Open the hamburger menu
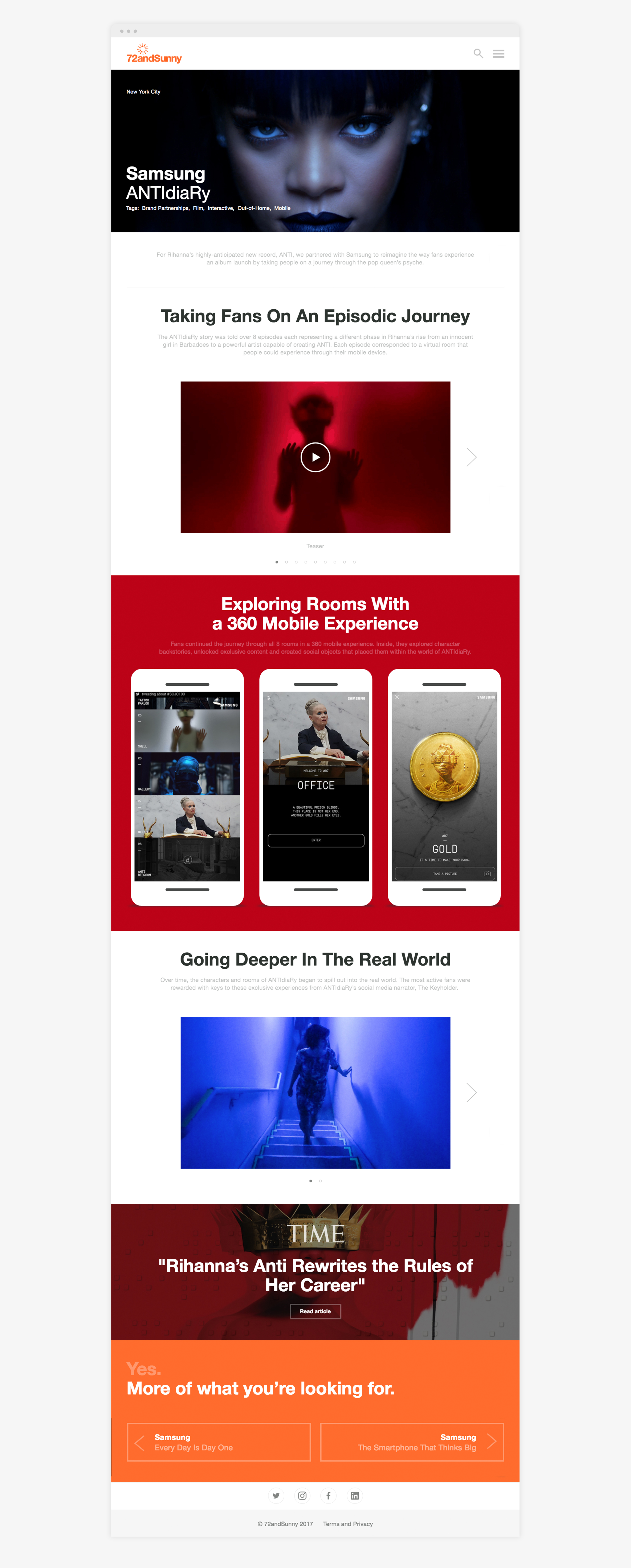Viewport: 631px width, 1568px height. coord(498,54)
